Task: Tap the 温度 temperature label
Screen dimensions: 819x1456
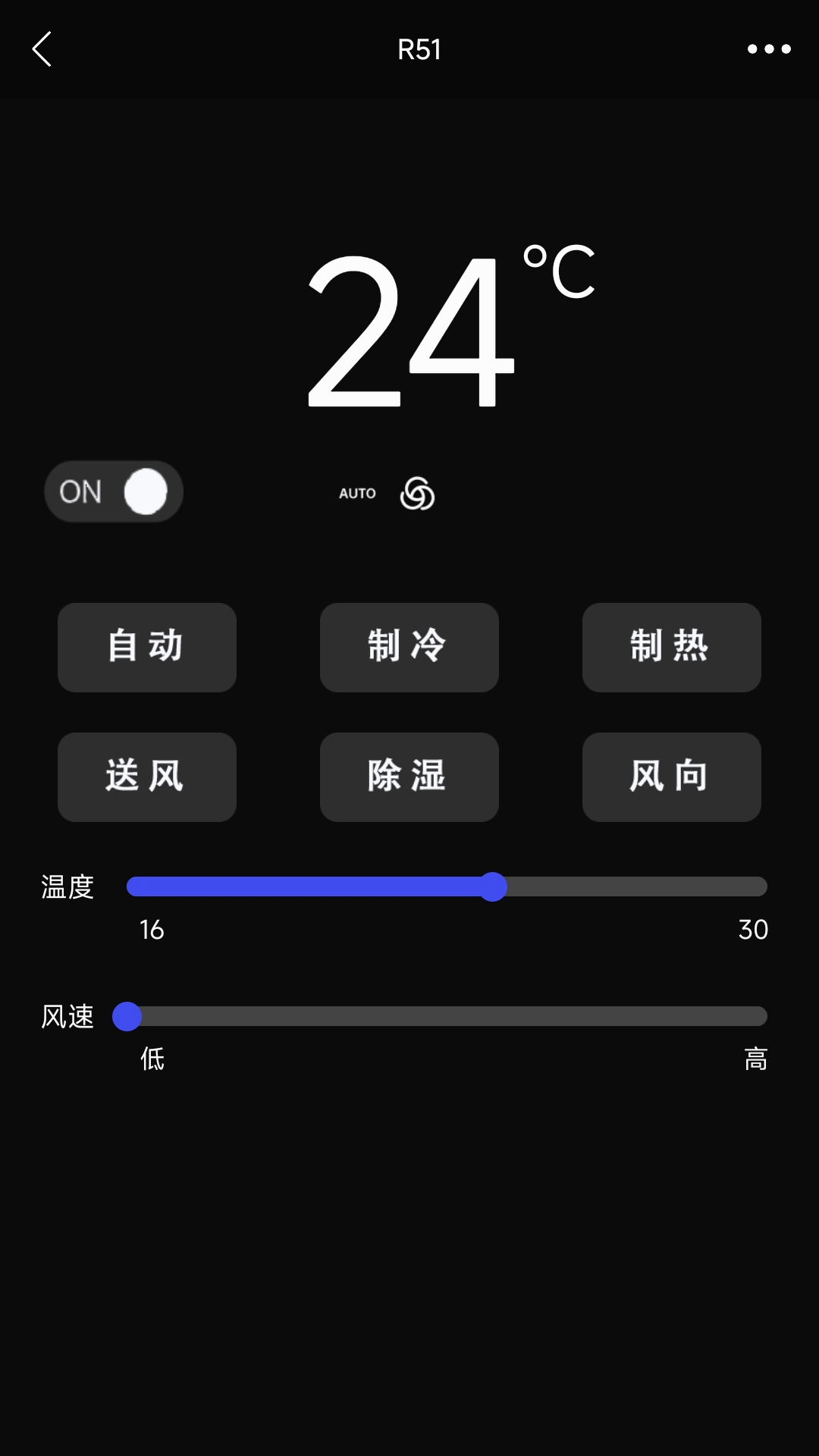Action: (x=67, y=887)
